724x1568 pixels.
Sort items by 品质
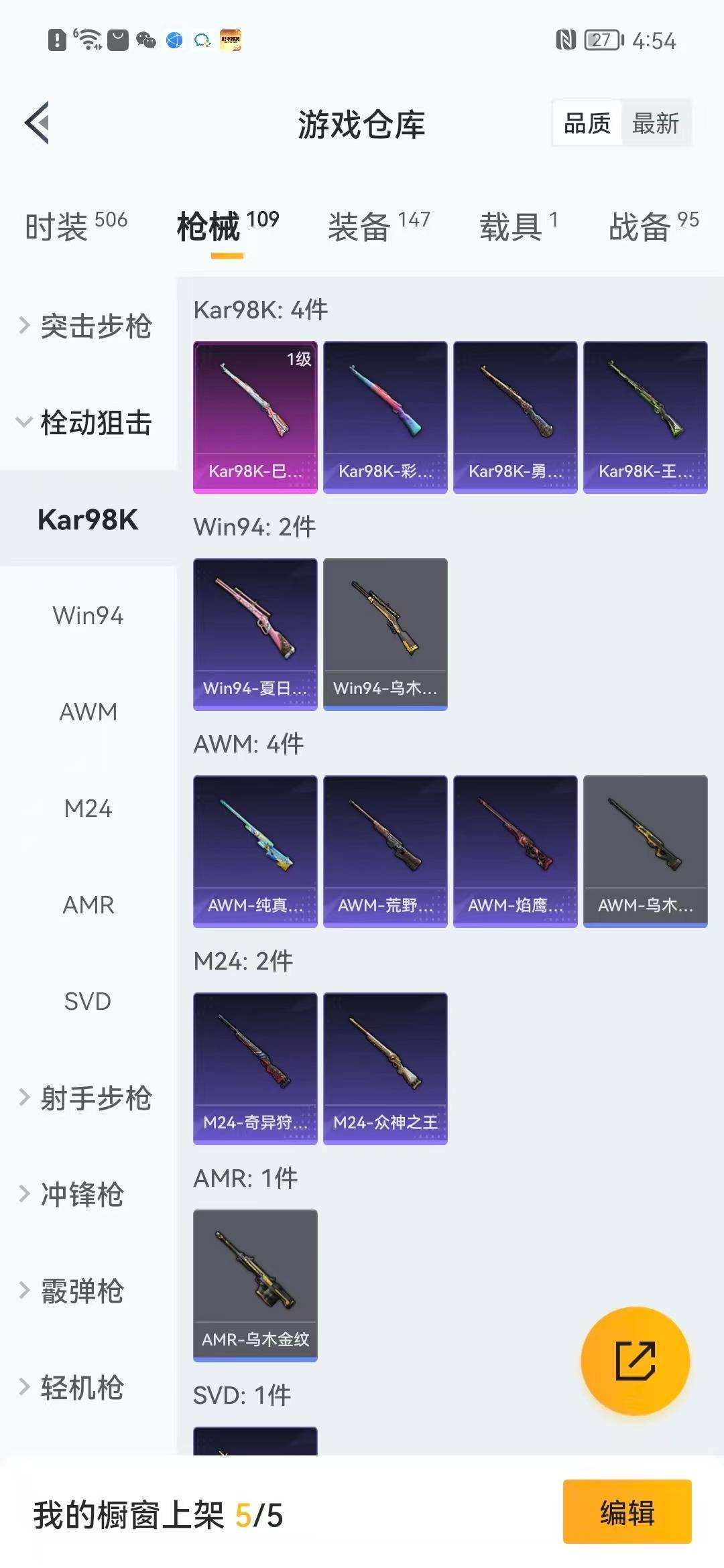[587, 124]
